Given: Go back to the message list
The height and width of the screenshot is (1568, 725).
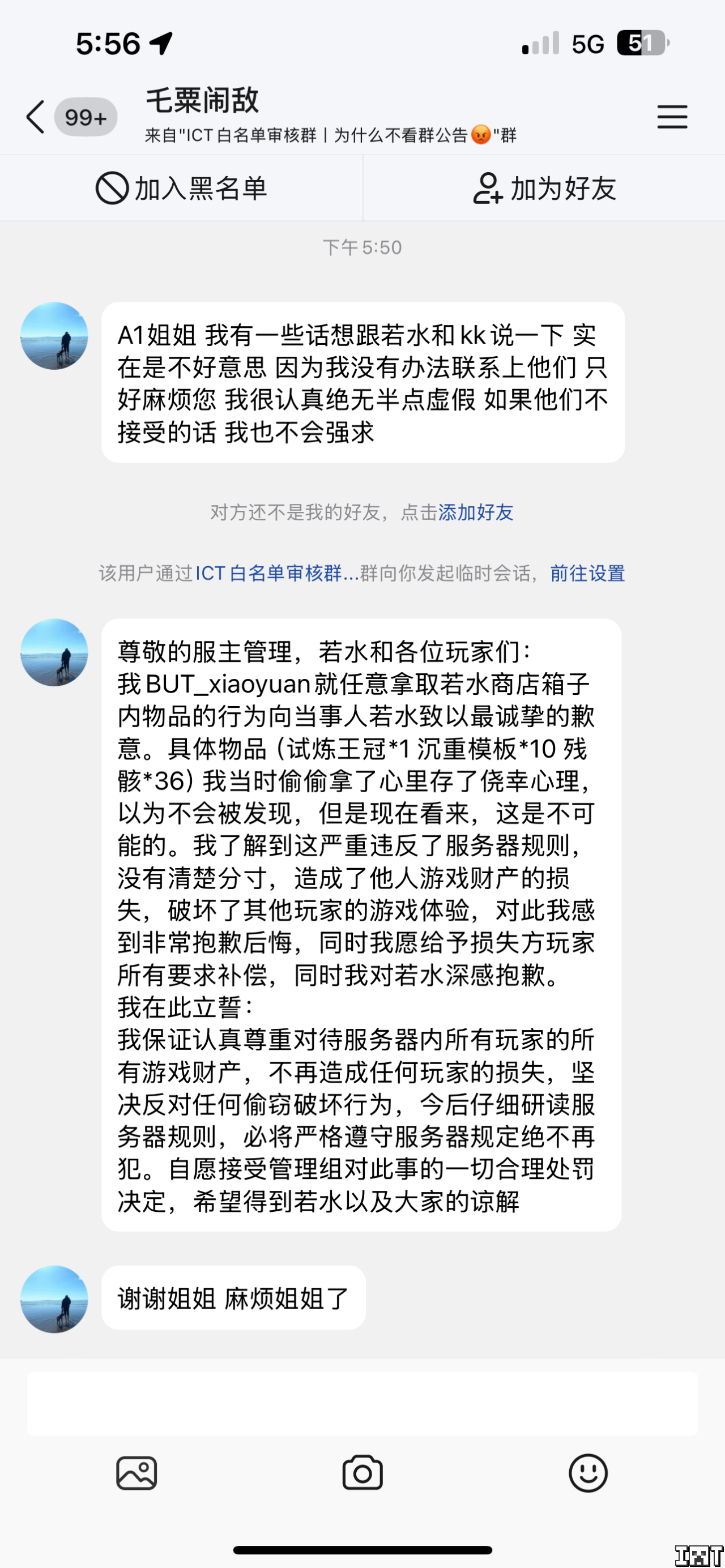Looking at the screenshot, I should tap(35, 116).
